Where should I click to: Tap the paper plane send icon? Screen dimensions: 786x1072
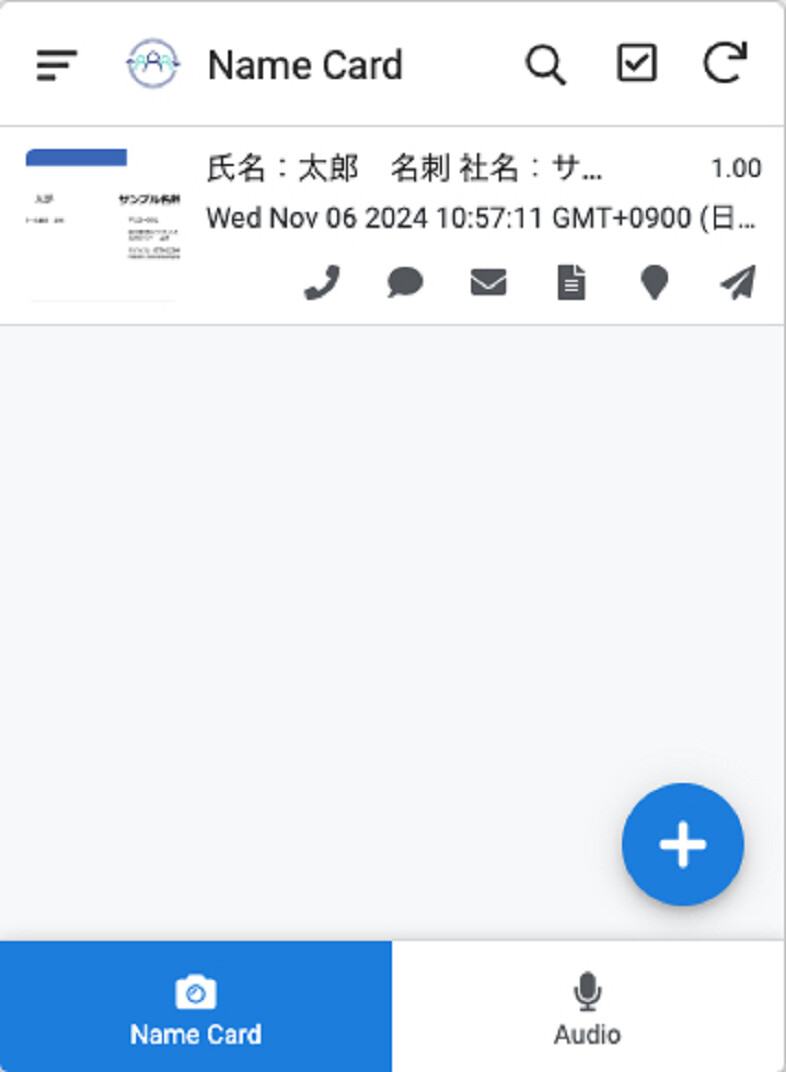[x=737, y=284]
